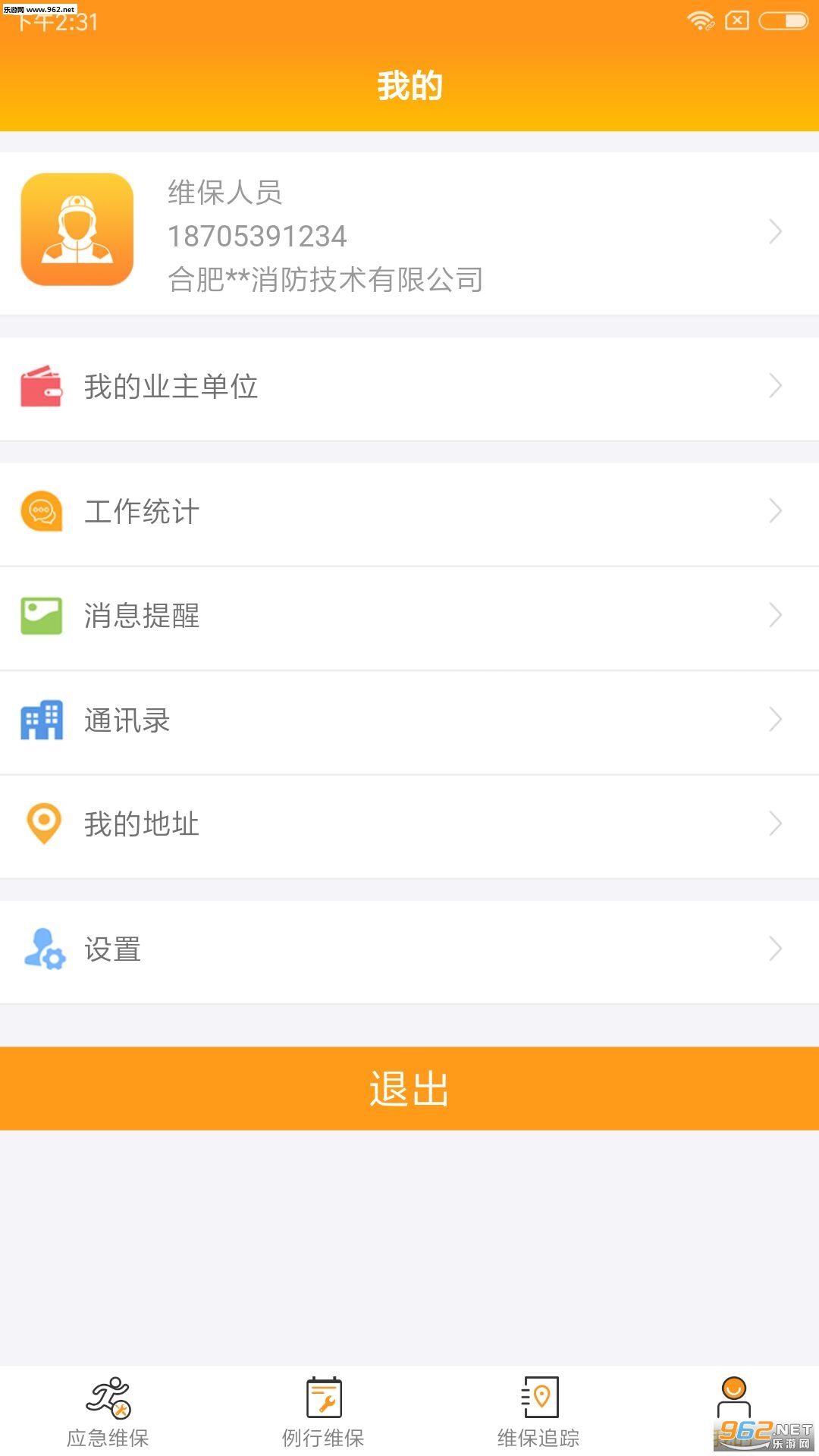Open 消息提醒
The height and width of the screenshot is (1456, 819).
pyautogui.click(x=409, y=617)
